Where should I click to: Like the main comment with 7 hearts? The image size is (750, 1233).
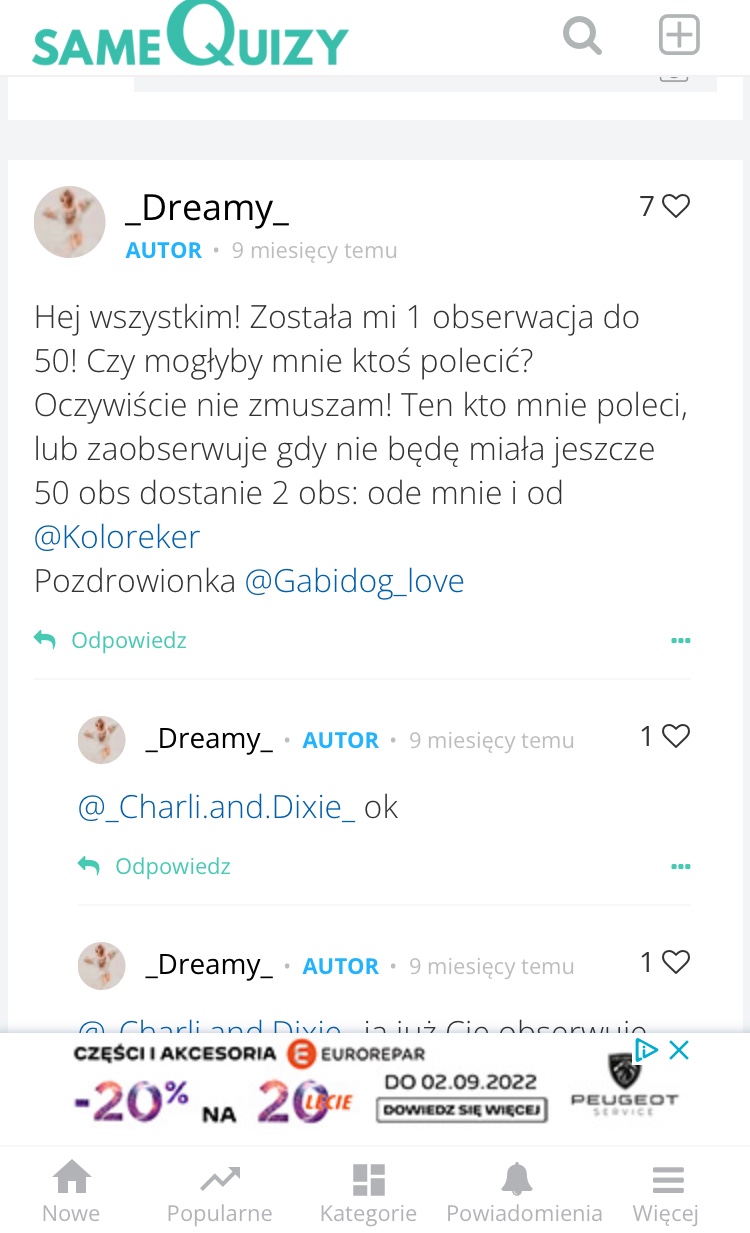676,206
